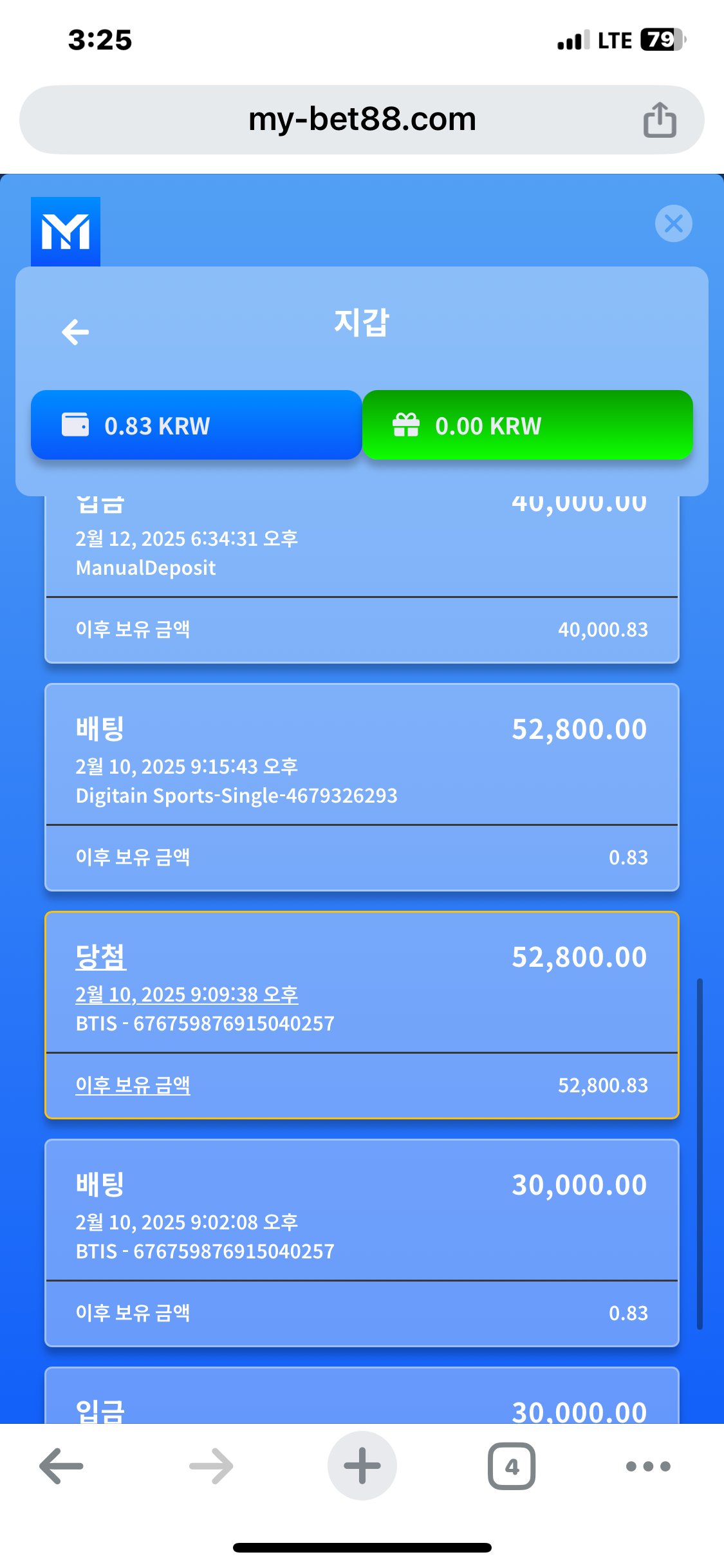This screenshot has width=724, height=1568.
Task: Select the 0.83 KRW wallet balance tab
Action: pyautogui.click(x=196, y=425)
